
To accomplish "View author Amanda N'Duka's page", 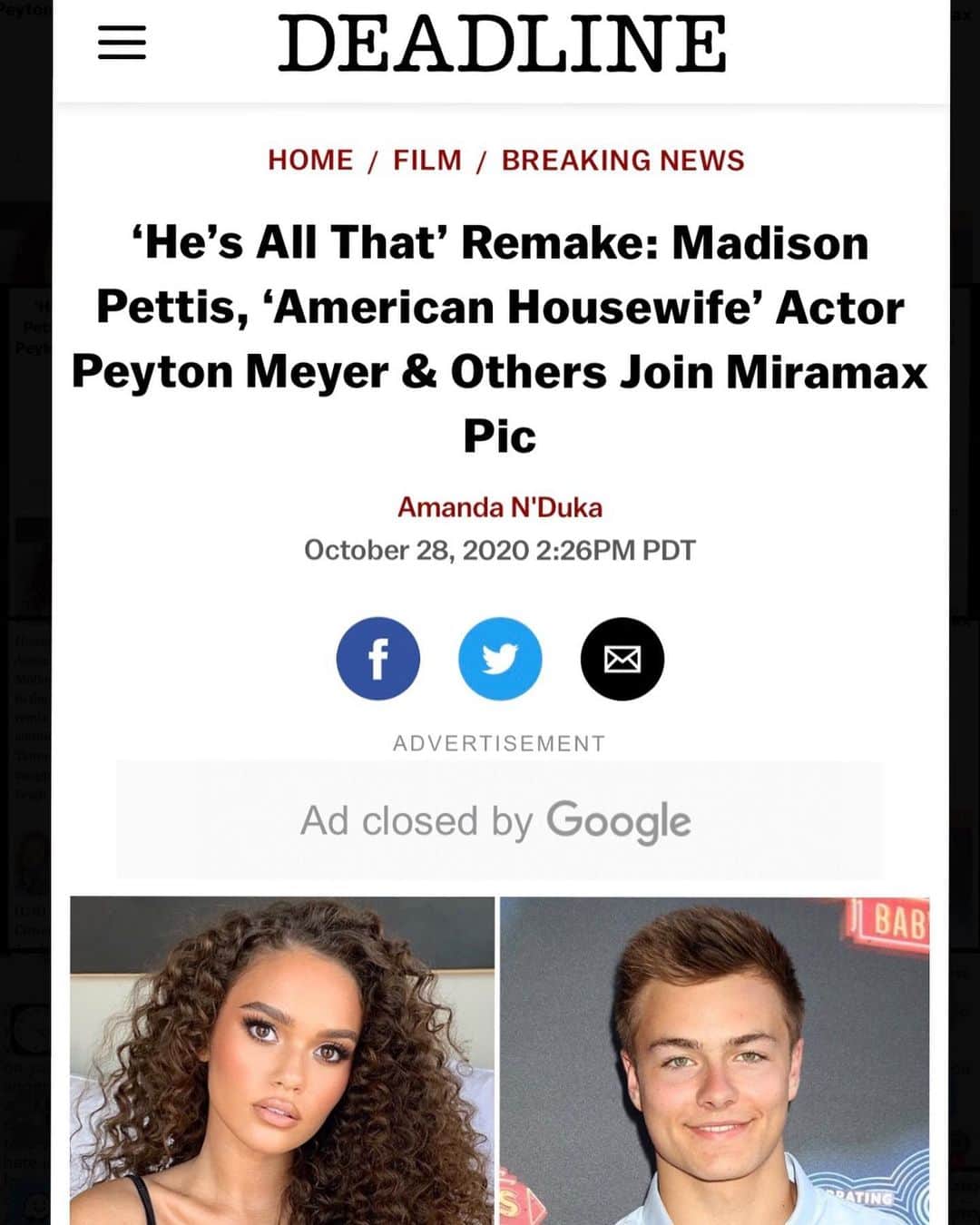I will (x=500, y=507).
